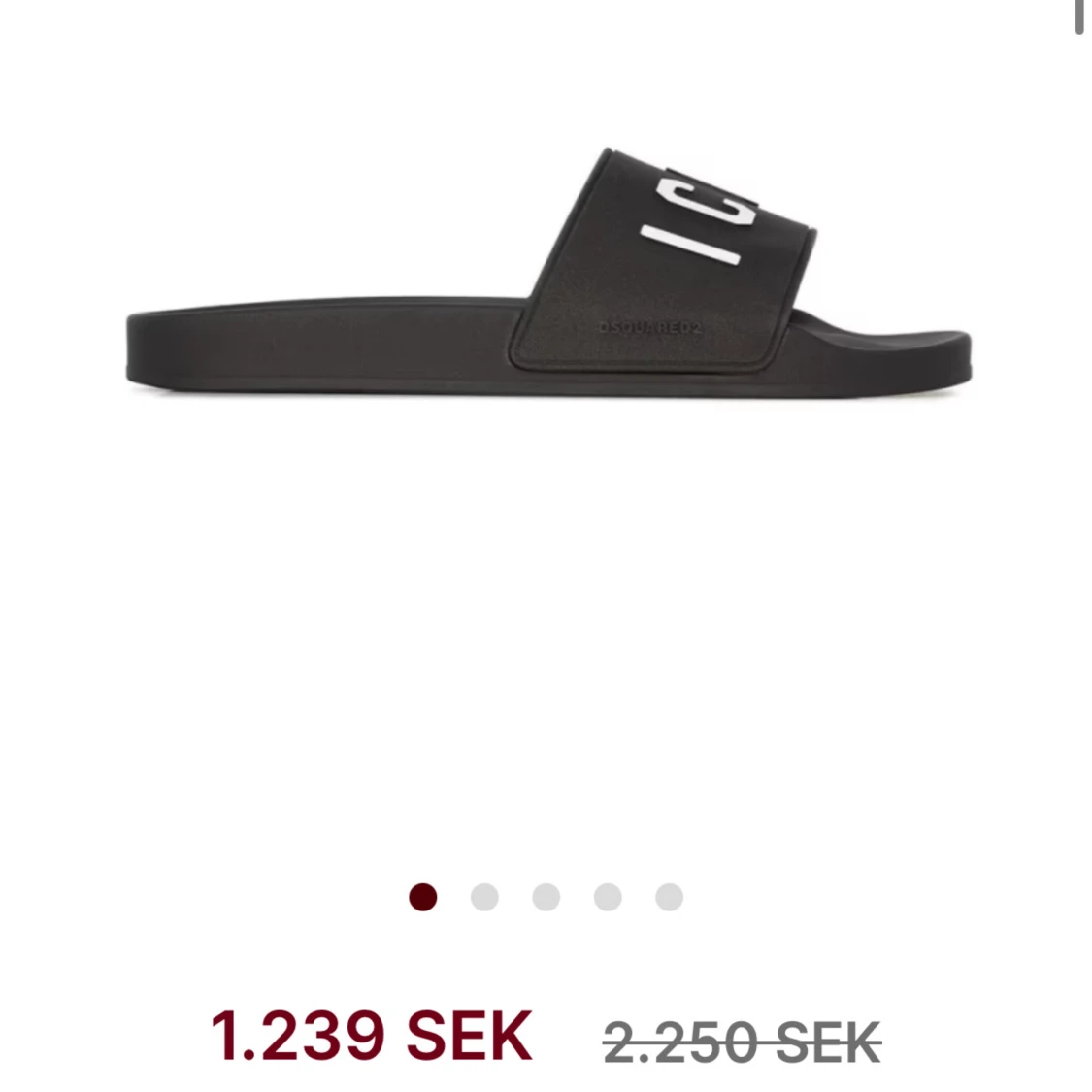This screenshot has height=1092, width=1092.
Task: Select the third carousel dot
Action: click(546, 898)
